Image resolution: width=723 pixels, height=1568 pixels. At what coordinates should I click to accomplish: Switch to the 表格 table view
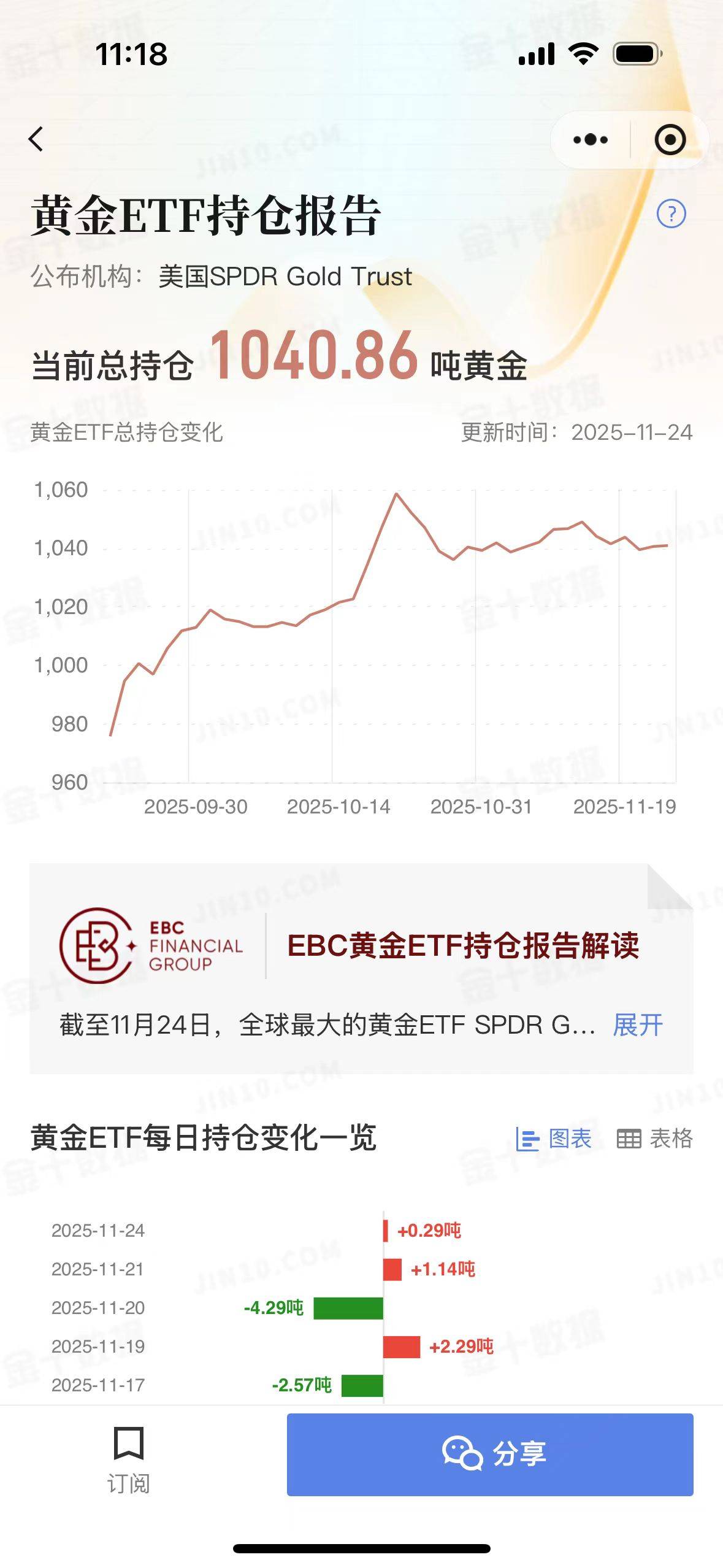[654, 1139]
